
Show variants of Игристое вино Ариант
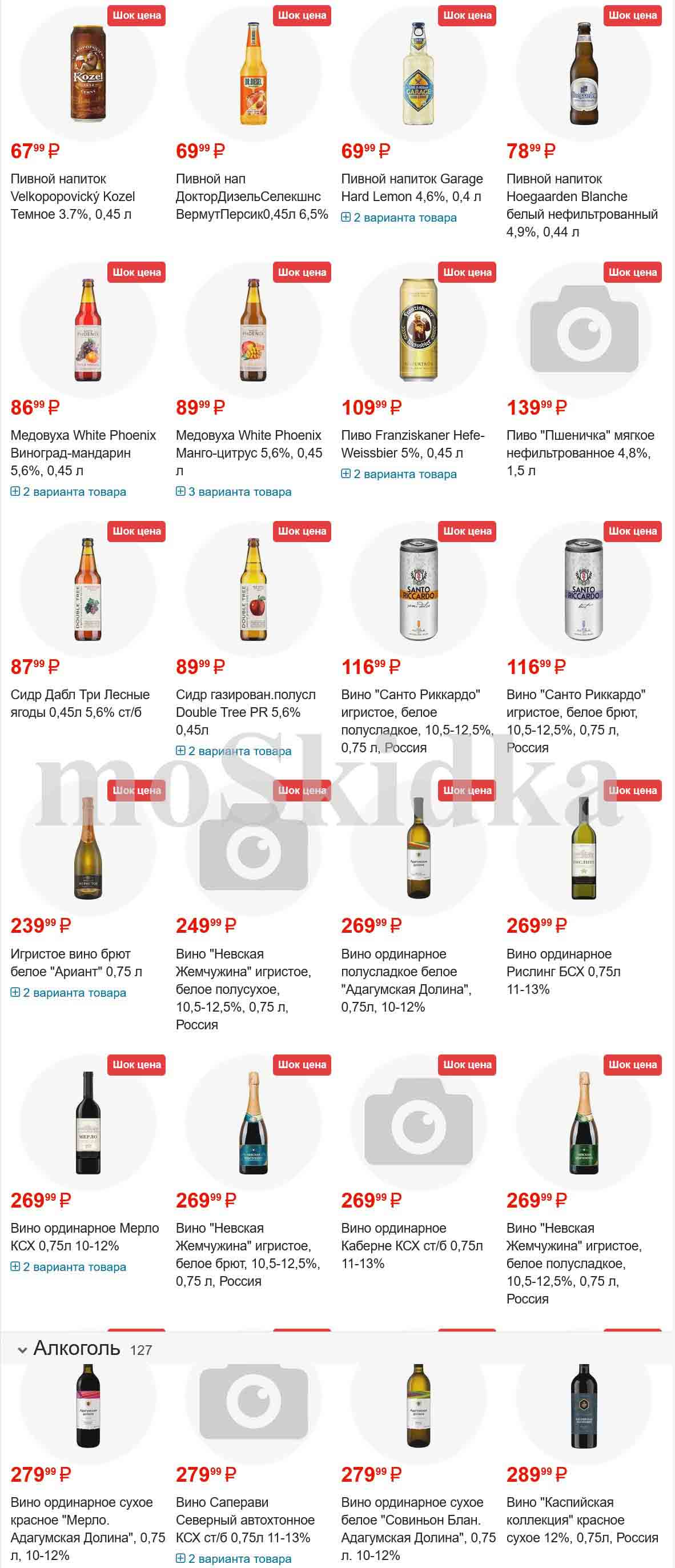pyautogui.click(x=68, y=993)
